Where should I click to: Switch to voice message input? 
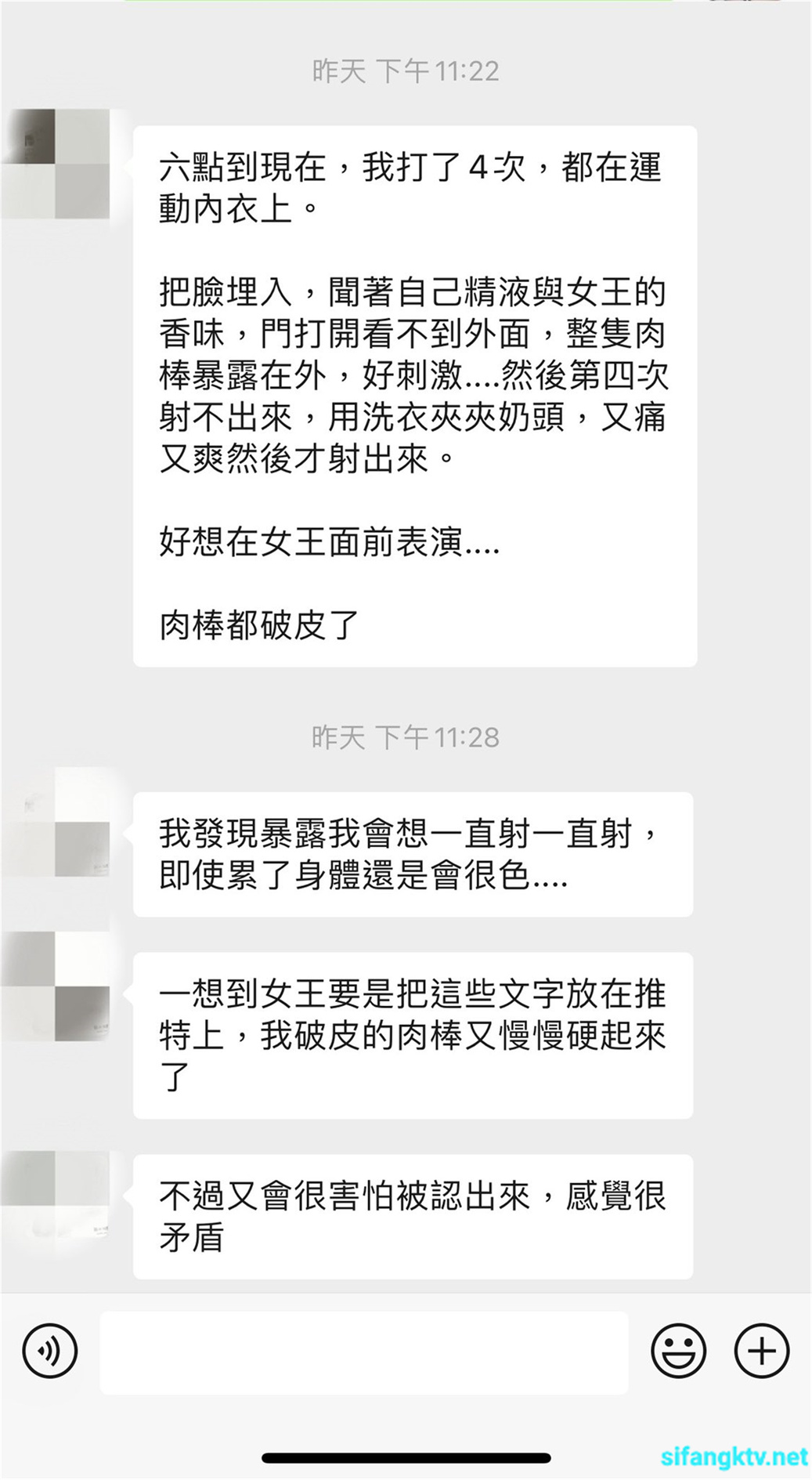[x=50, y=1351]
